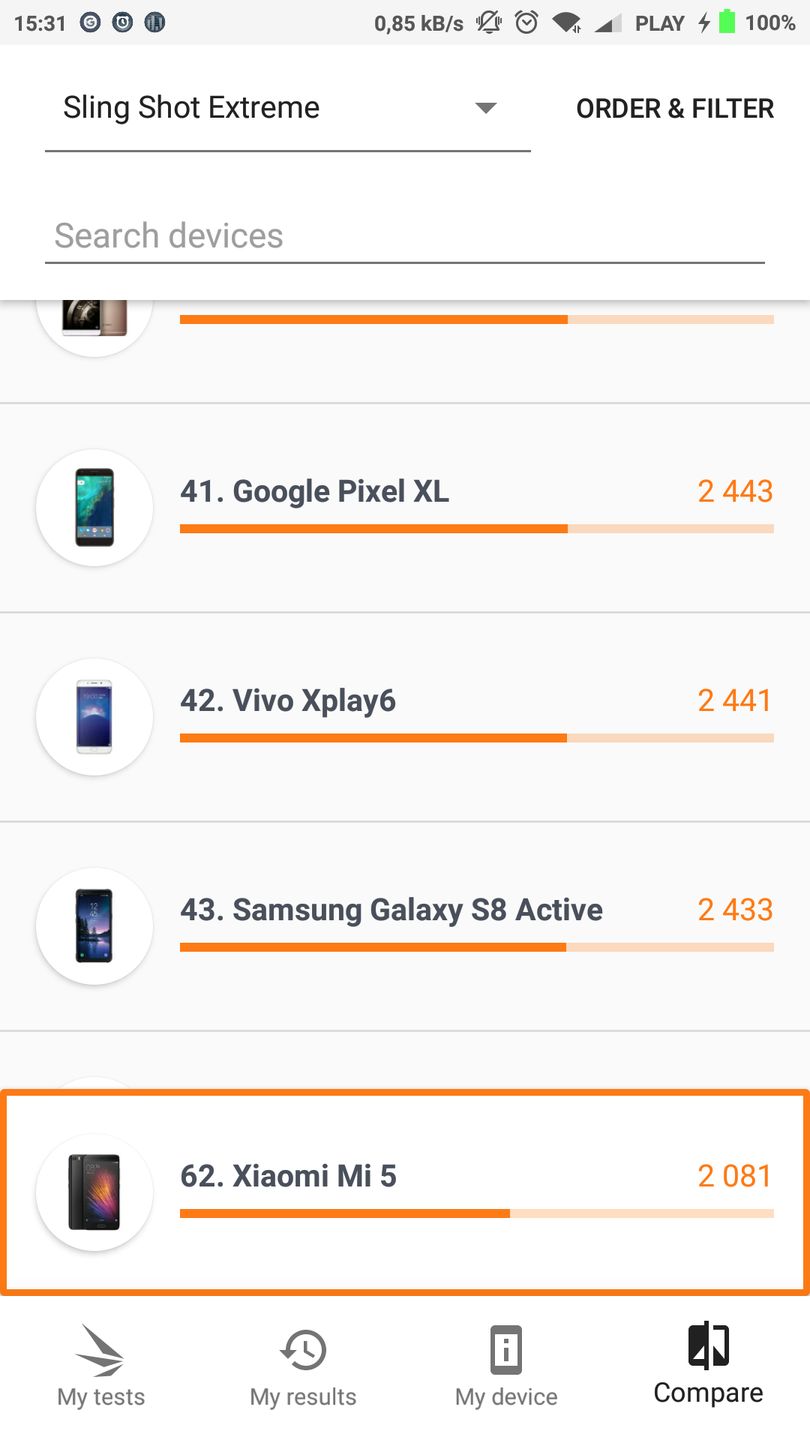Select the Compare tab
810x1440 pixels.
[x=708, y=1367]
